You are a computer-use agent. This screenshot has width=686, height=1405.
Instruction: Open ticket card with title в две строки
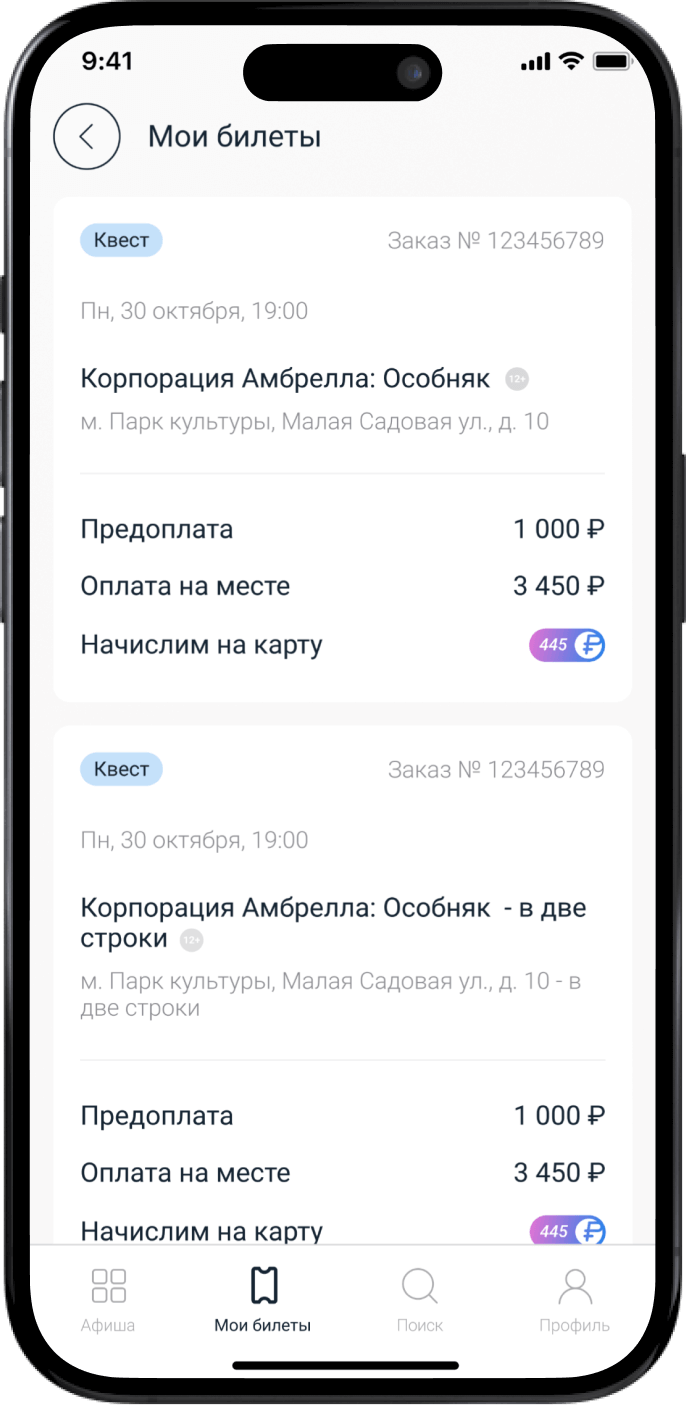point(342,922)
